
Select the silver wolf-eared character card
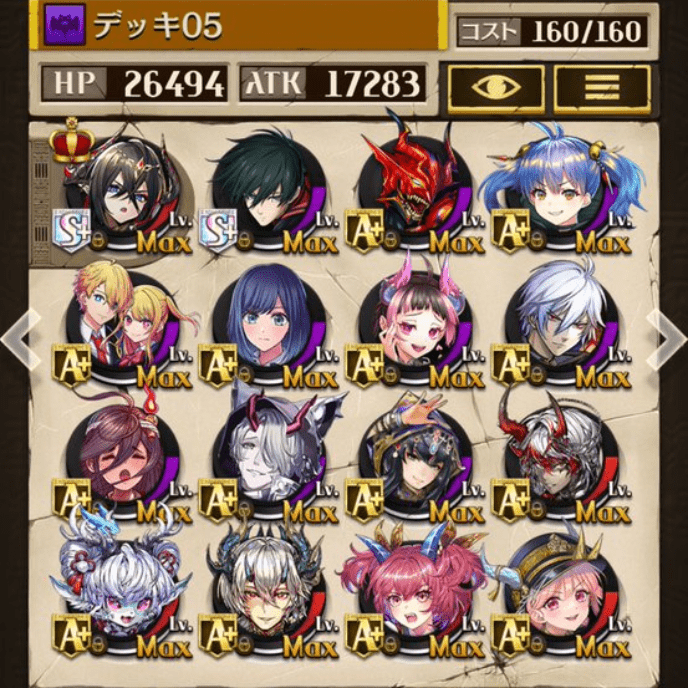(x=264, y=455)
